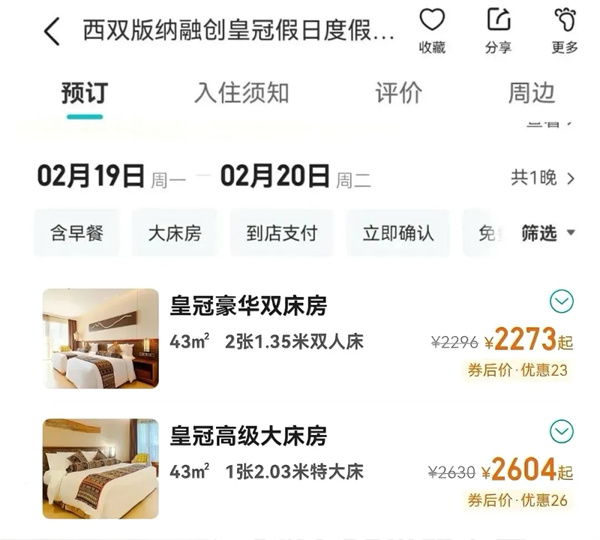View the 皇冠高级大床房 room photo

pyautogui.click(x=100, y=468)
